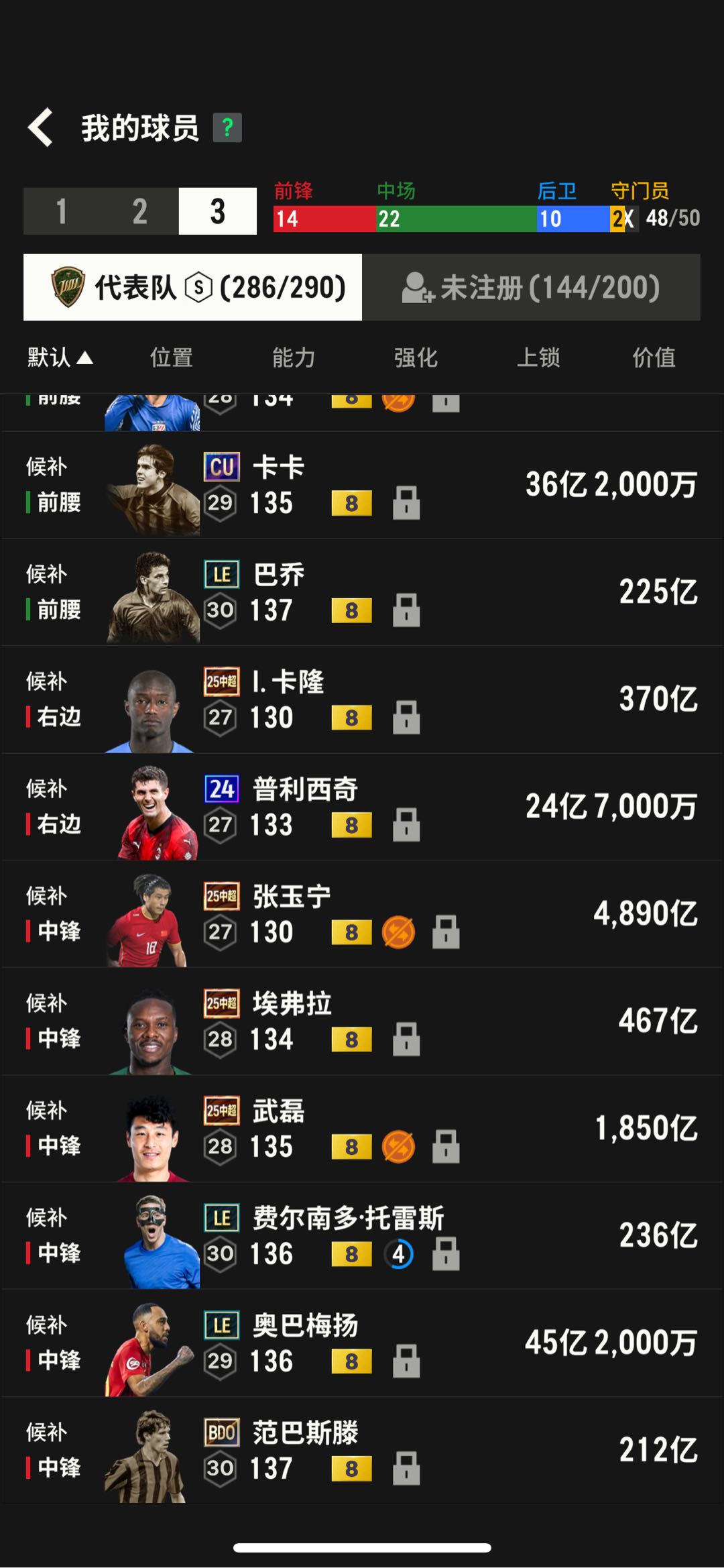Open player 卡卡's row
The width and height of the screenshot is (724, 1568).
[362, 485]
